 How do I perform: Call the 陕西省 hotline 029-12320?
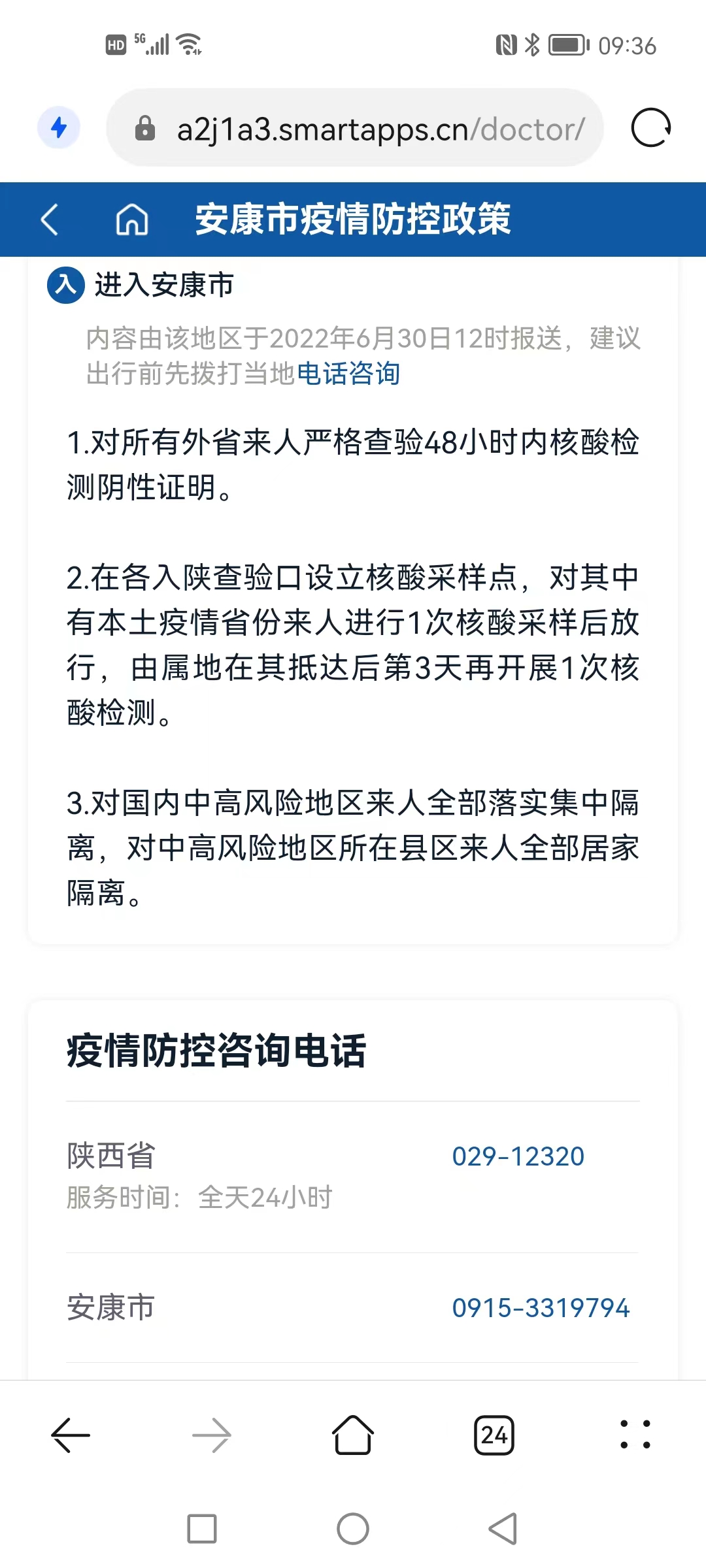click(x=518, y=1156)
